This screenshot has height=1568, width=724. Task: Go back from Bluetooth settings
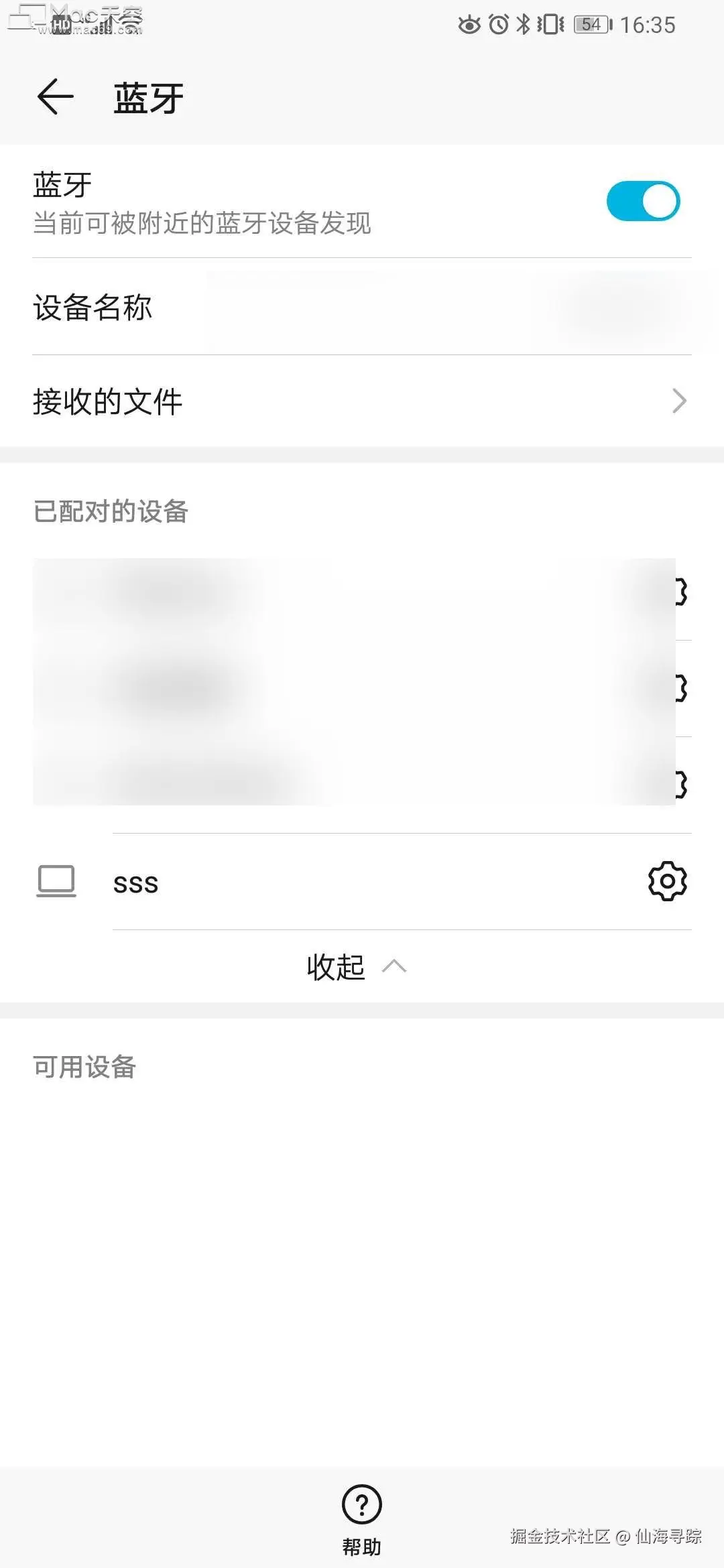(55, 97)
